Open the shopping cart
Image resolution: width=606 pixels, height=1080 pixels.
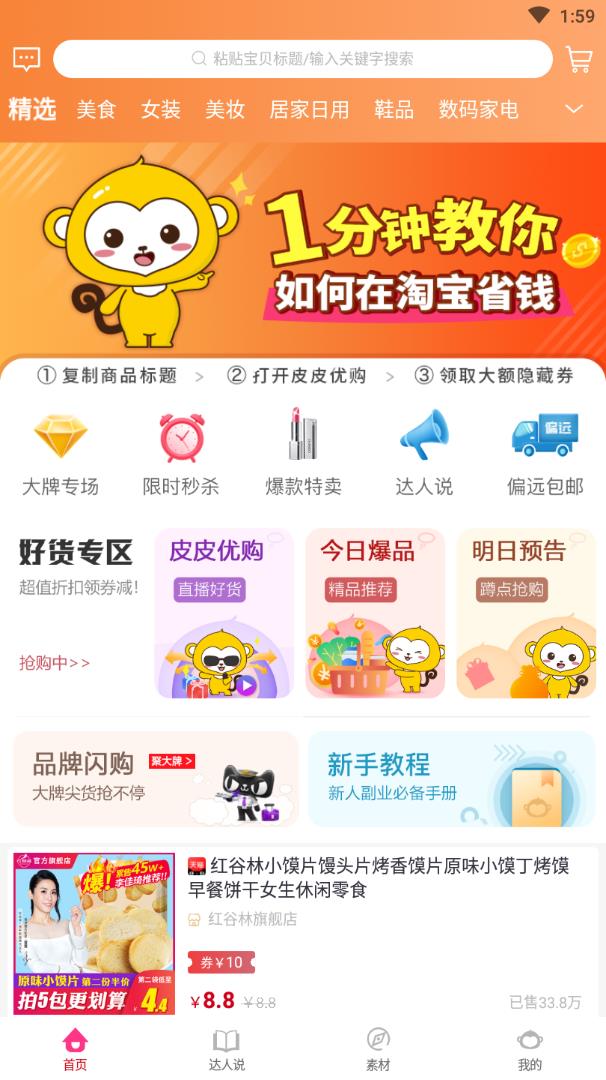(579, 60)
